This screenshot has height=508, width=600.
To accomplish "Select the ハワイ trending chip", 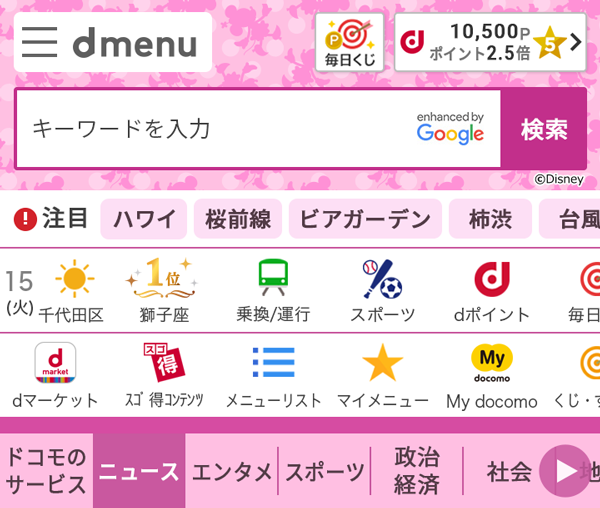I will pos(145,219).
